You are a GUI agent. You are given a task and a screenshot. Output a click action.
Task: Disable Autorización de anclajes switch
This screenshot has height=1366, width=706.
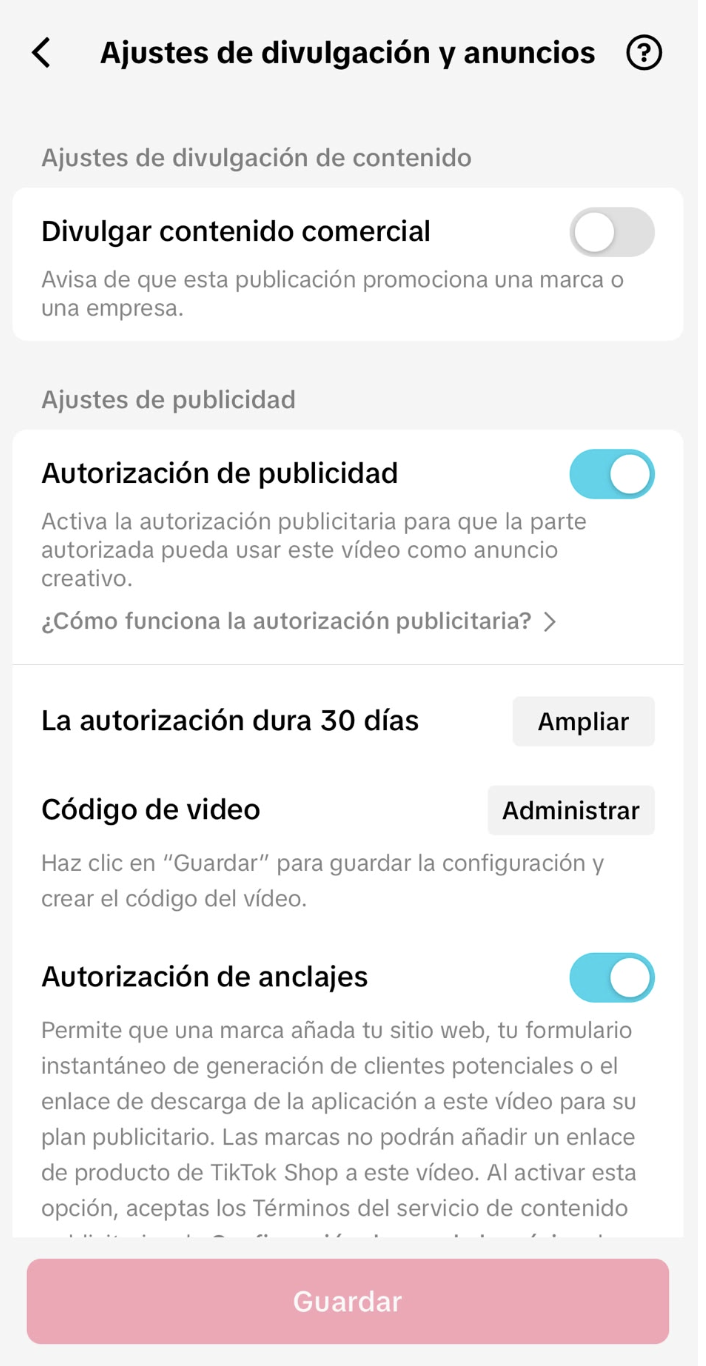612,978
